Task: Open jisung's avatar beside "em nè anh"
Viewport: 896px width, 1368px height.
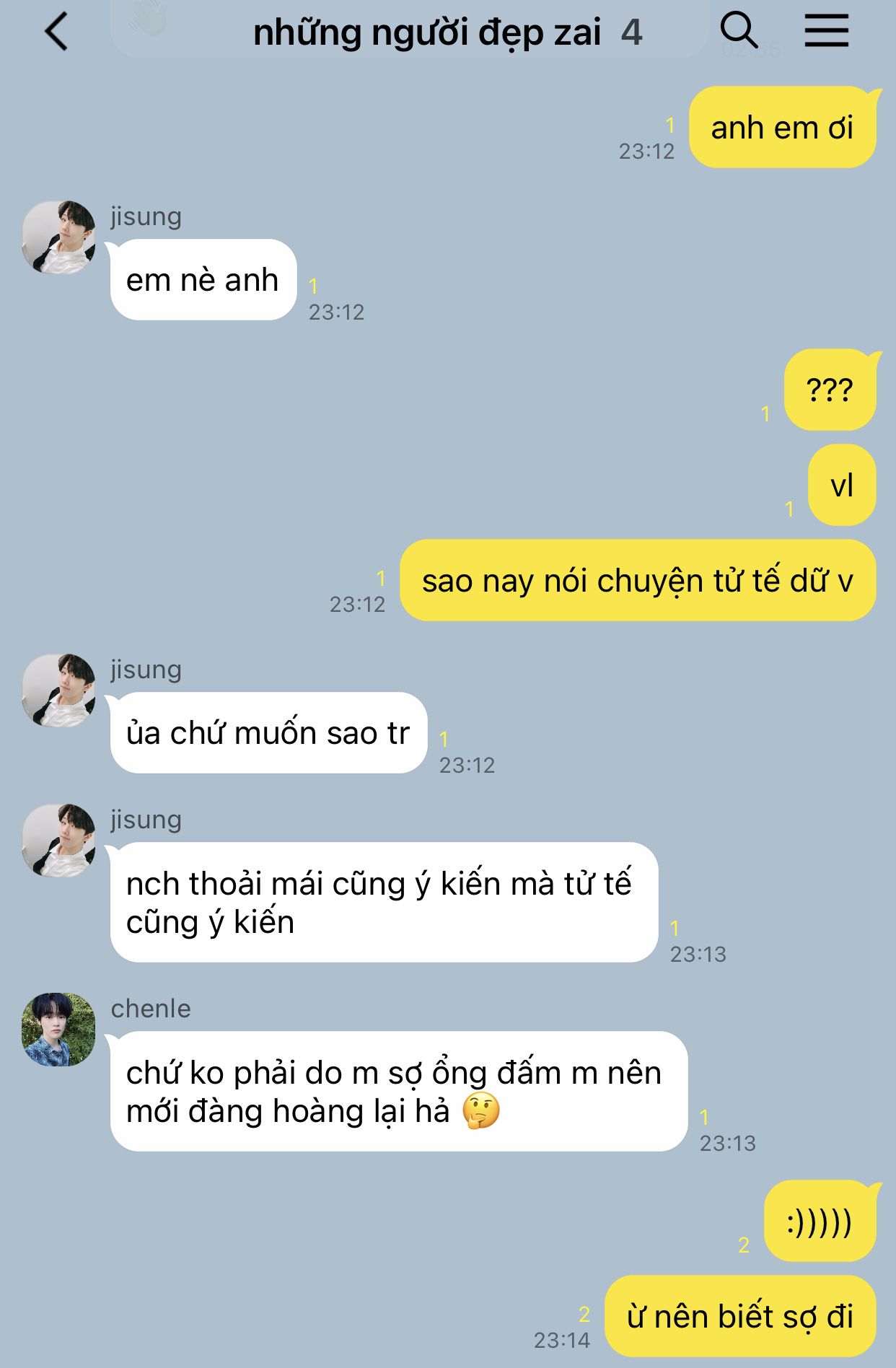Action: click(x=59, y=237)
